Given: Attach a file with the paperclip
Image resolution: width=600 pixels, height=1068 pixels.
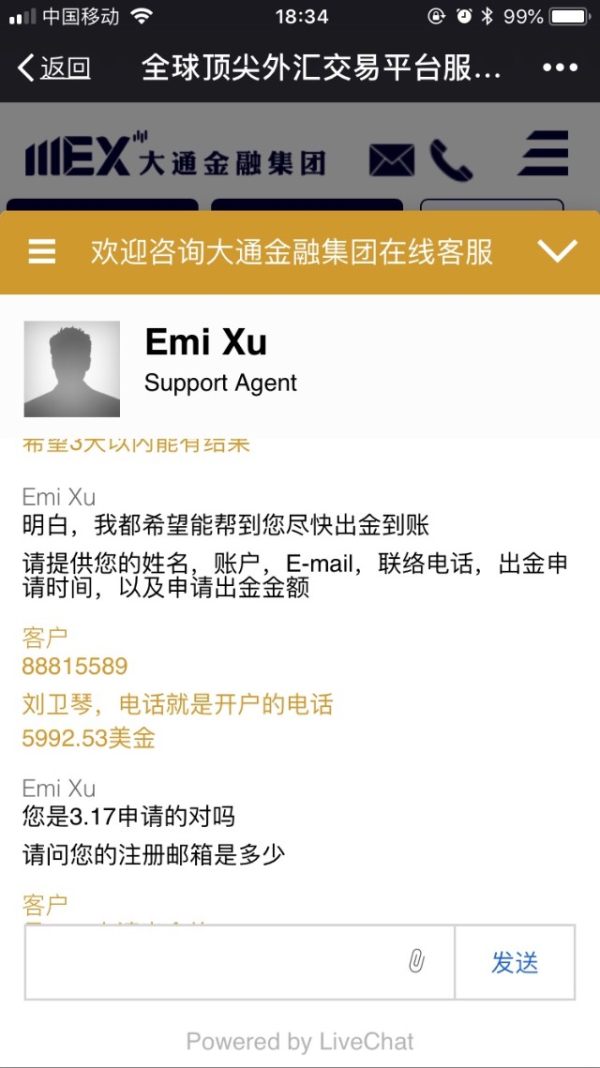Looking at the screenshot, I should [417, 962].
